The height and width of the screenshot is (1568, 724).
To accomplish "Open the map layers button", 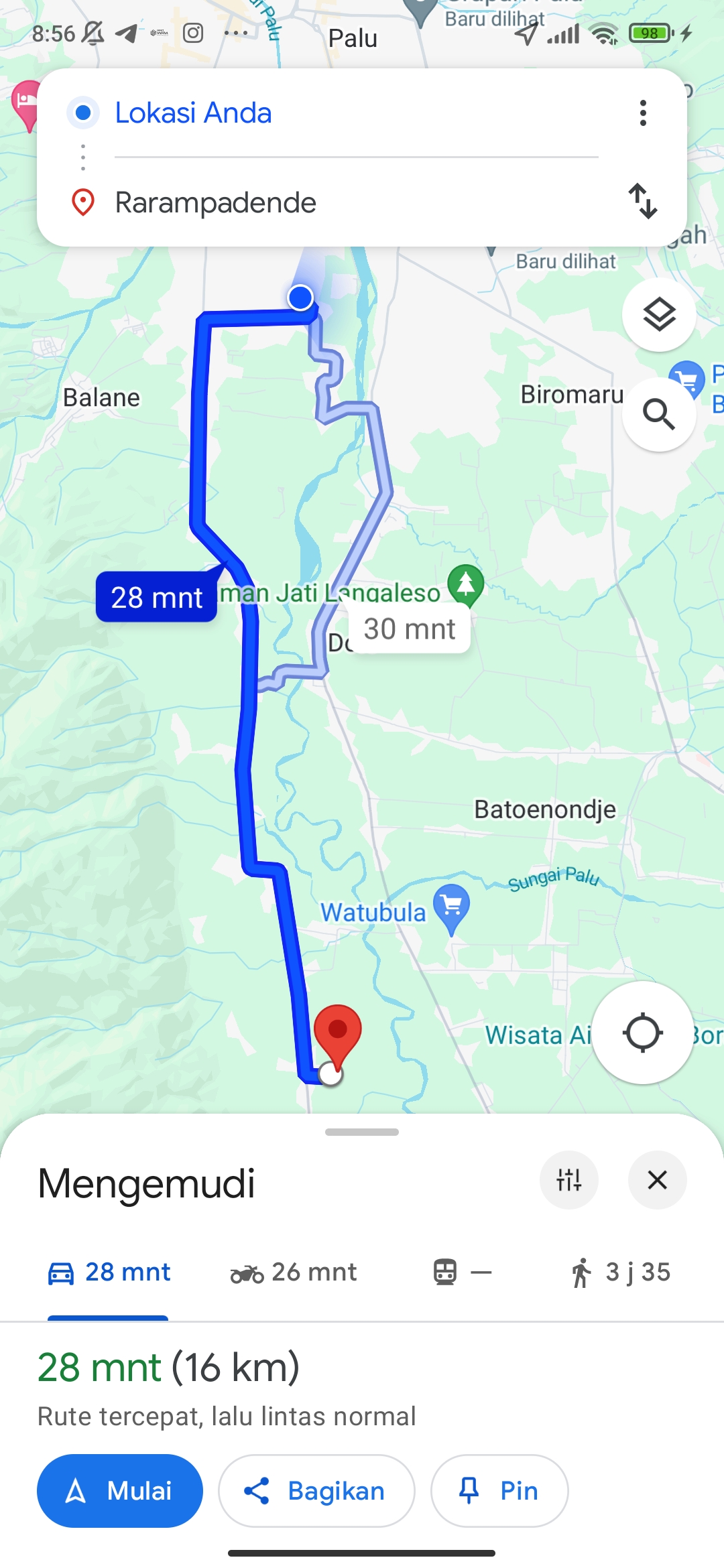I will click(659, 314).
